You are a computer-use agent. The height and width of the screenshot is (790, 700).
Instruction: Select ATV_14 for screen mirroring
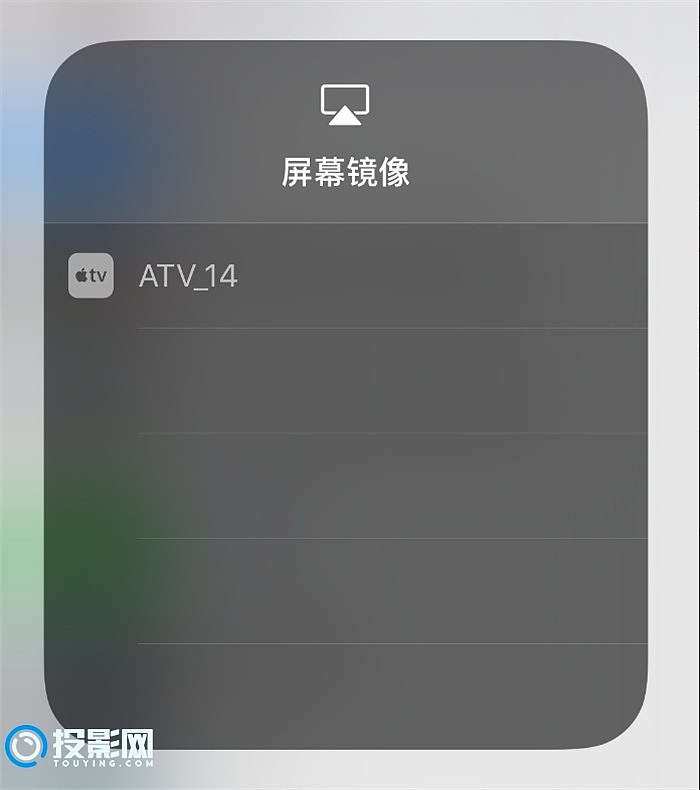pyautogui.click(x=189, y=276)
